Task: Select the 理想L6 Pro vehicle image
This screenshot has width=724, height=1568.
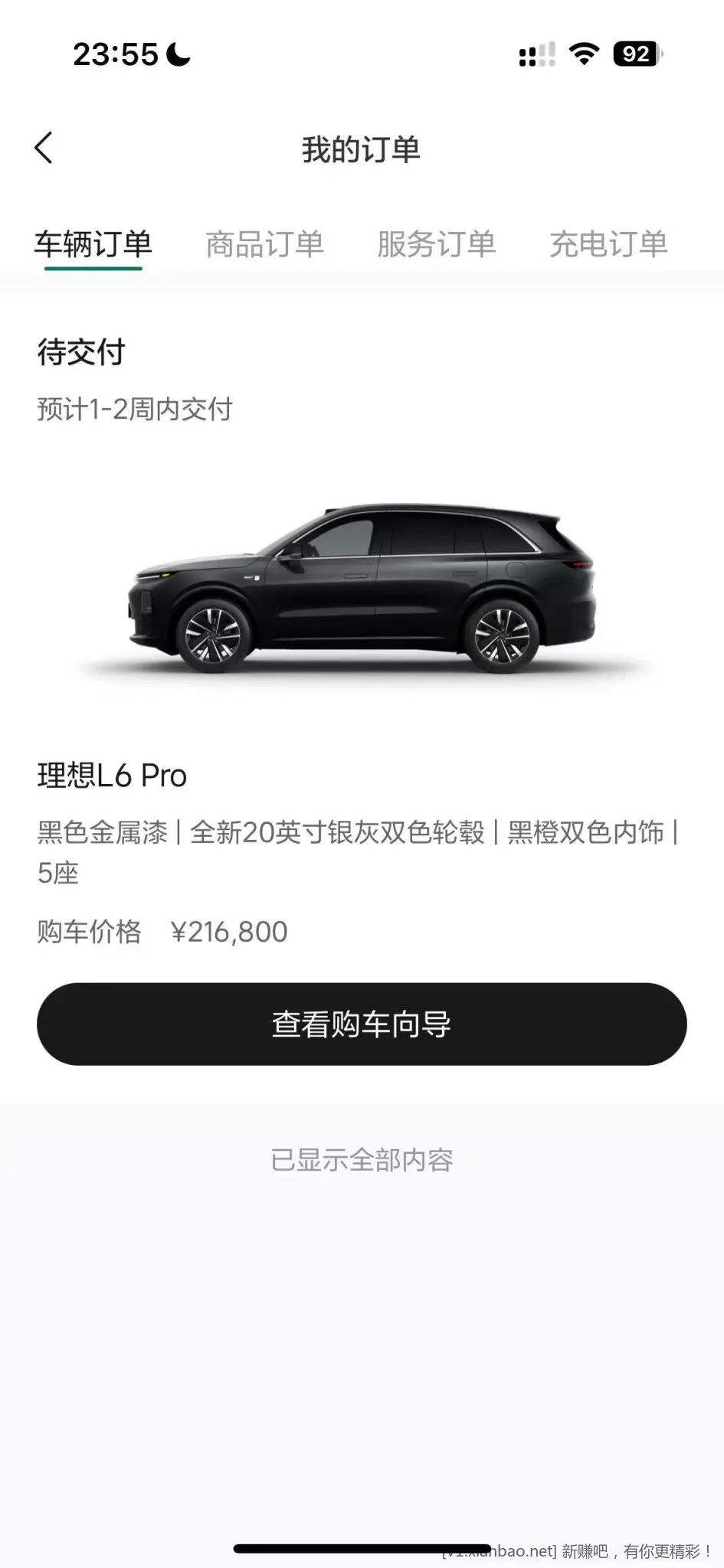Action: (x=360, y=590)
